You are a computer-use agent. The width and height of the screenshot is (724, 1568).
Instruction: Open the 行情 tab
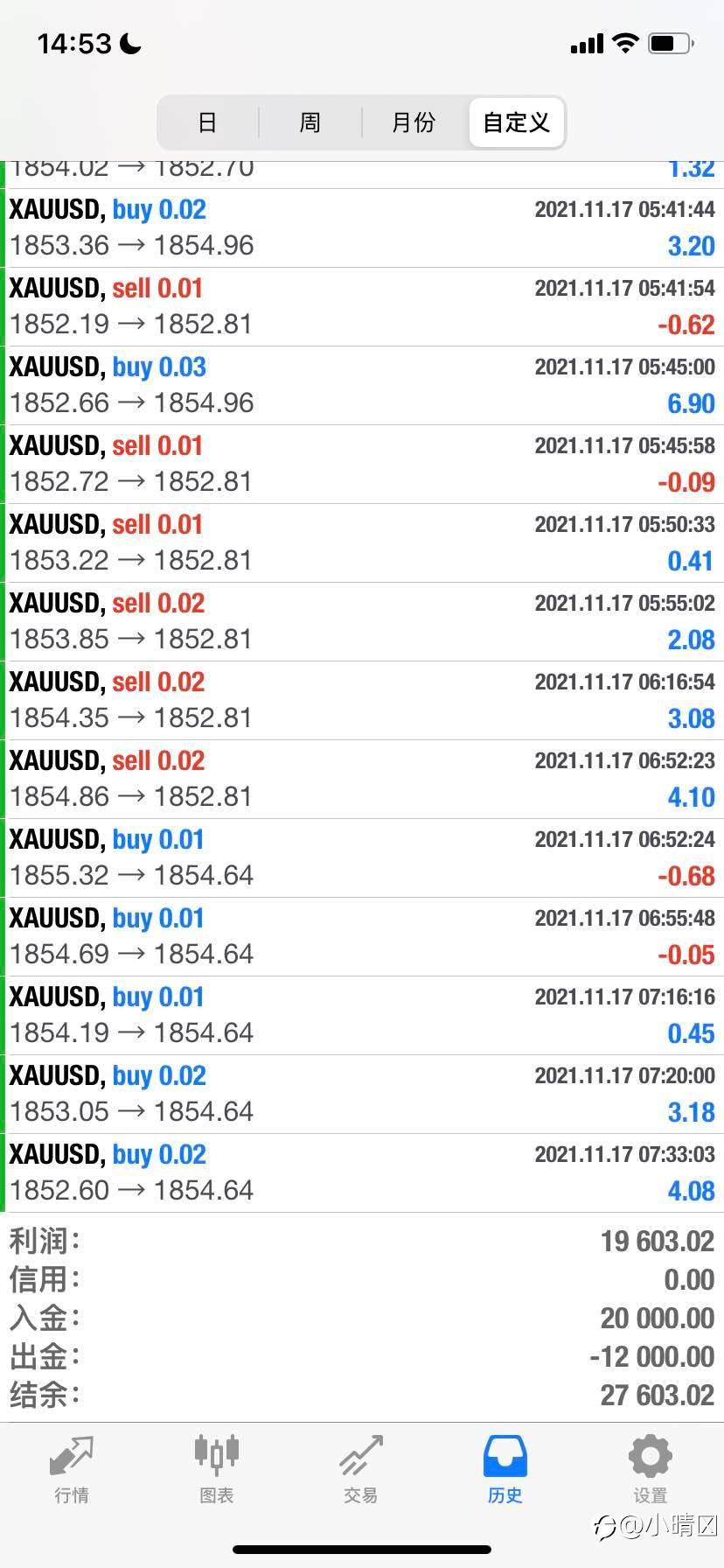coord(72,1470)
